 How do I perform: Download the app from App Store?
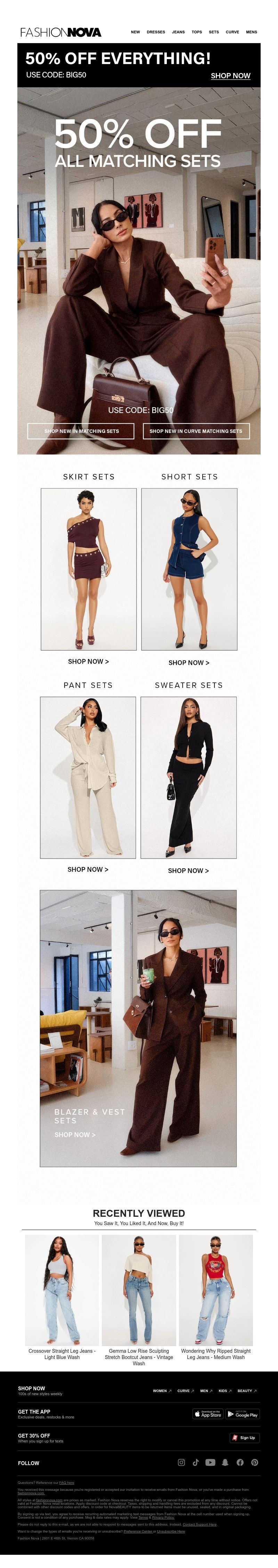click(x=208, y=1414)
